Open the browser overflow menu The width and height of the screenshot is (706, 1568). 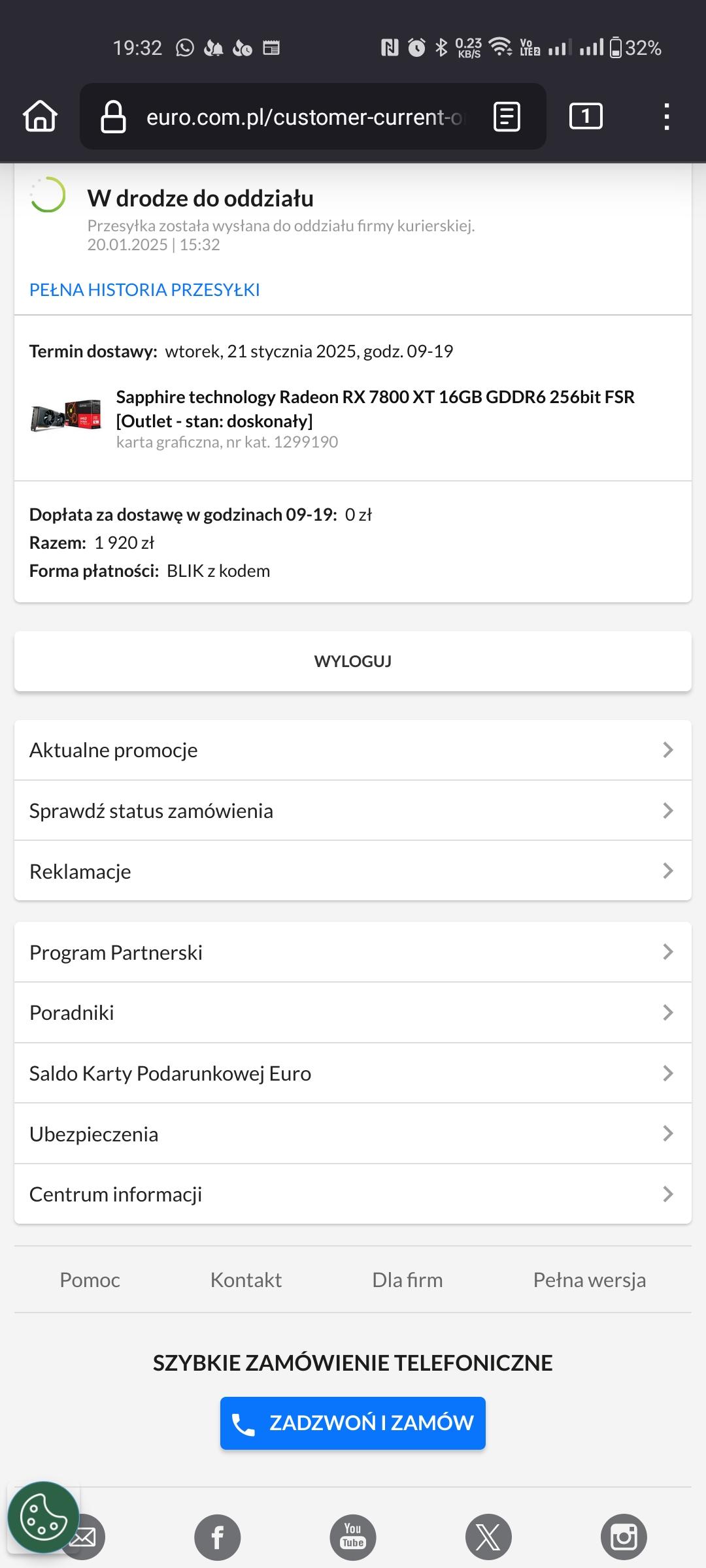tap(666, 117)
